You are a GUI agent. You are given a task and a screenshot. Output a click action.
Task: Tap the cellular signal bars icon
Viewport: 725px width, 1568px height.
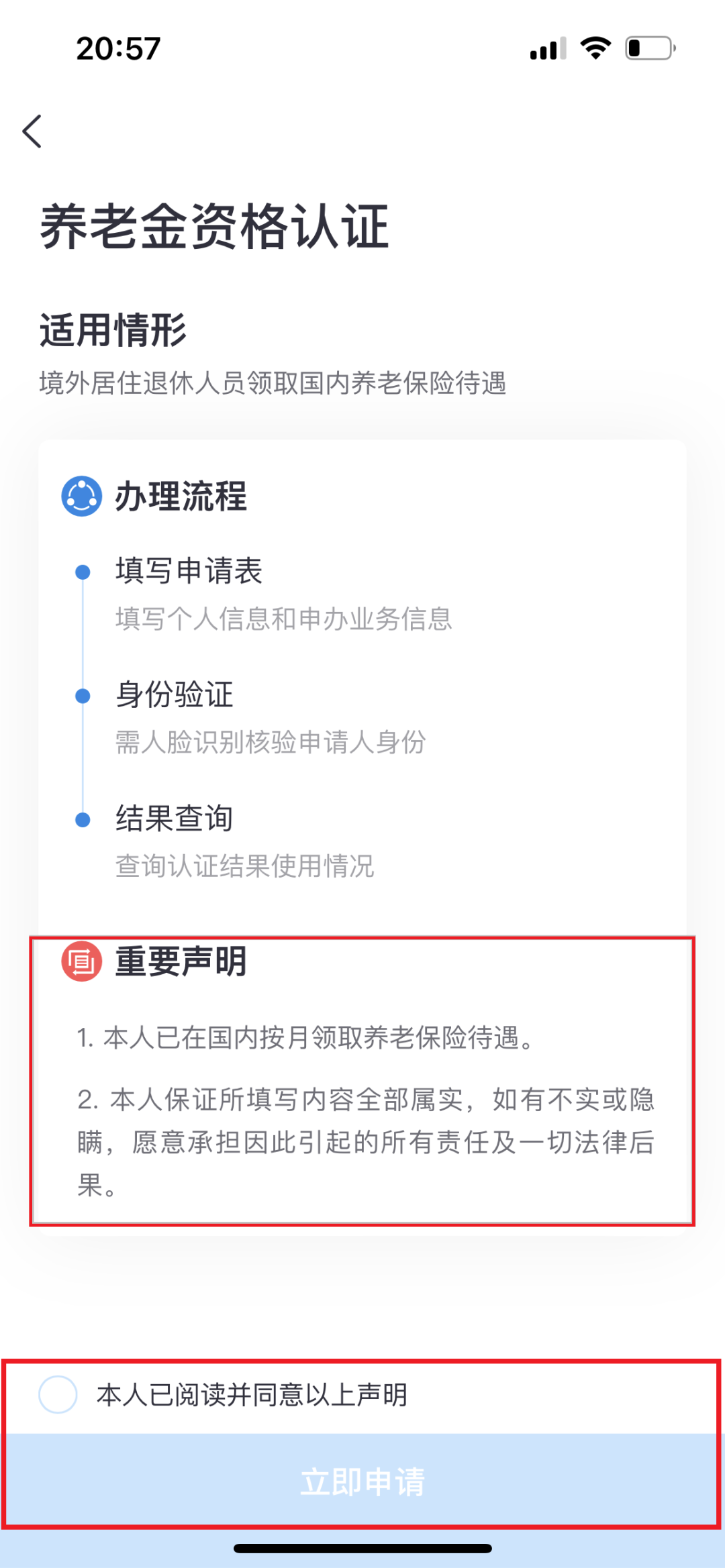coord(545,48)
